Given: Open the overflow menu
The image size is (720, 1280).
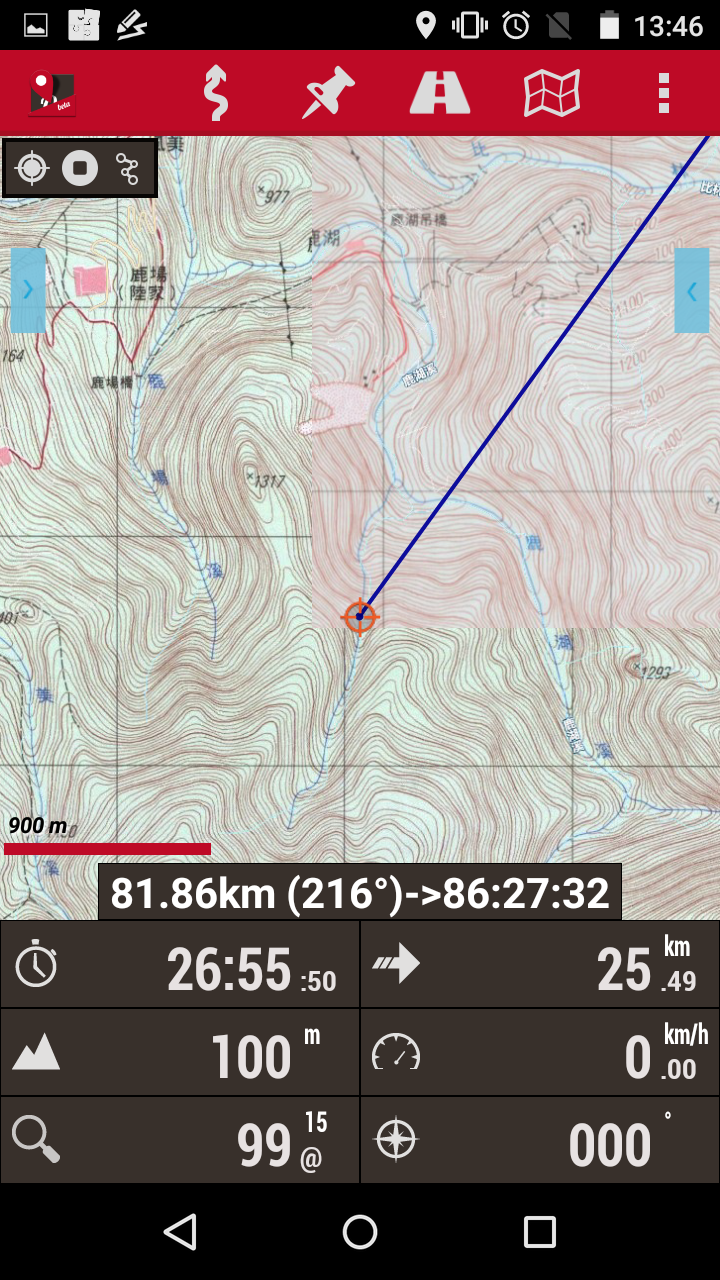Looking at the screenshot, I should pos(663,93).
